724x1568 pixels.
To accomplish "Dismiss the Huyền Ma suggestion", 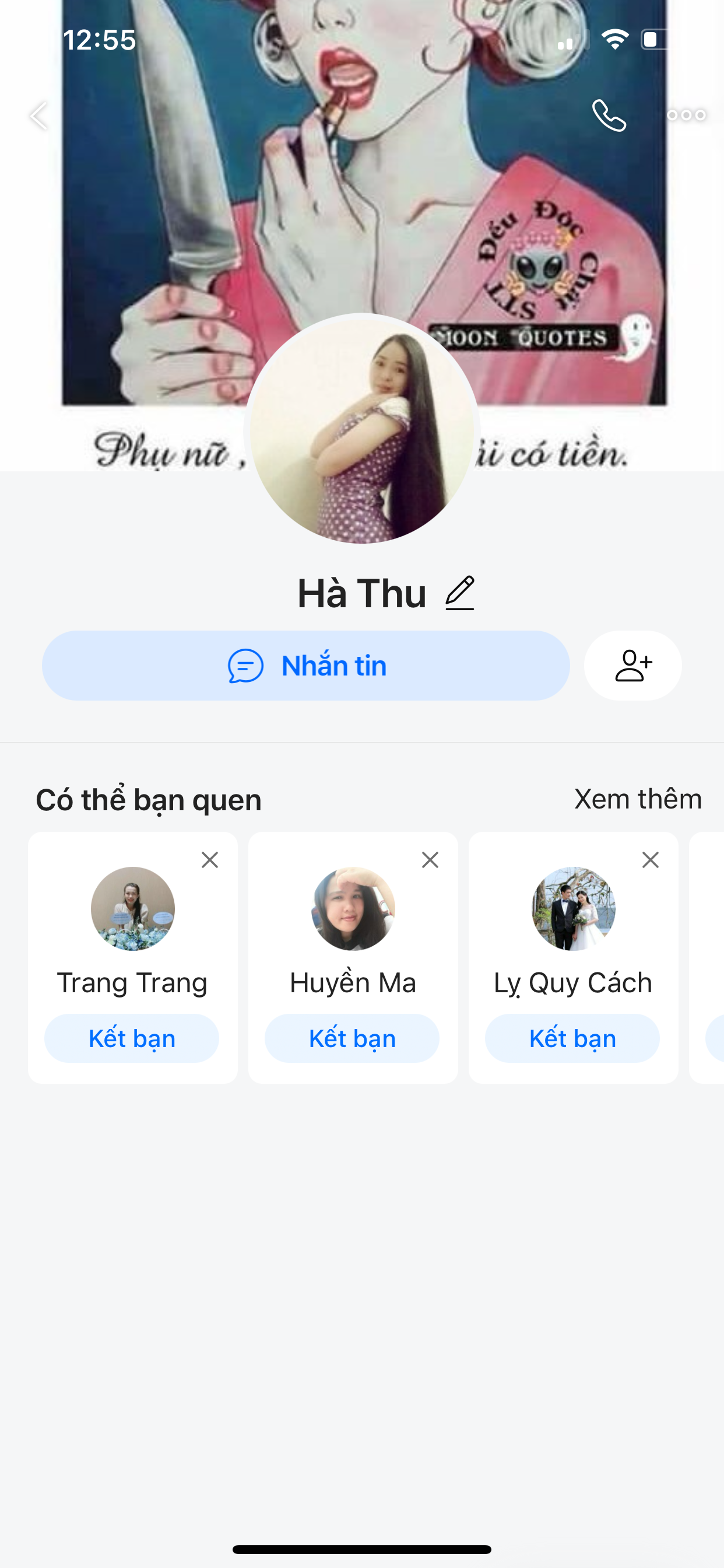I will click(430, 860).
